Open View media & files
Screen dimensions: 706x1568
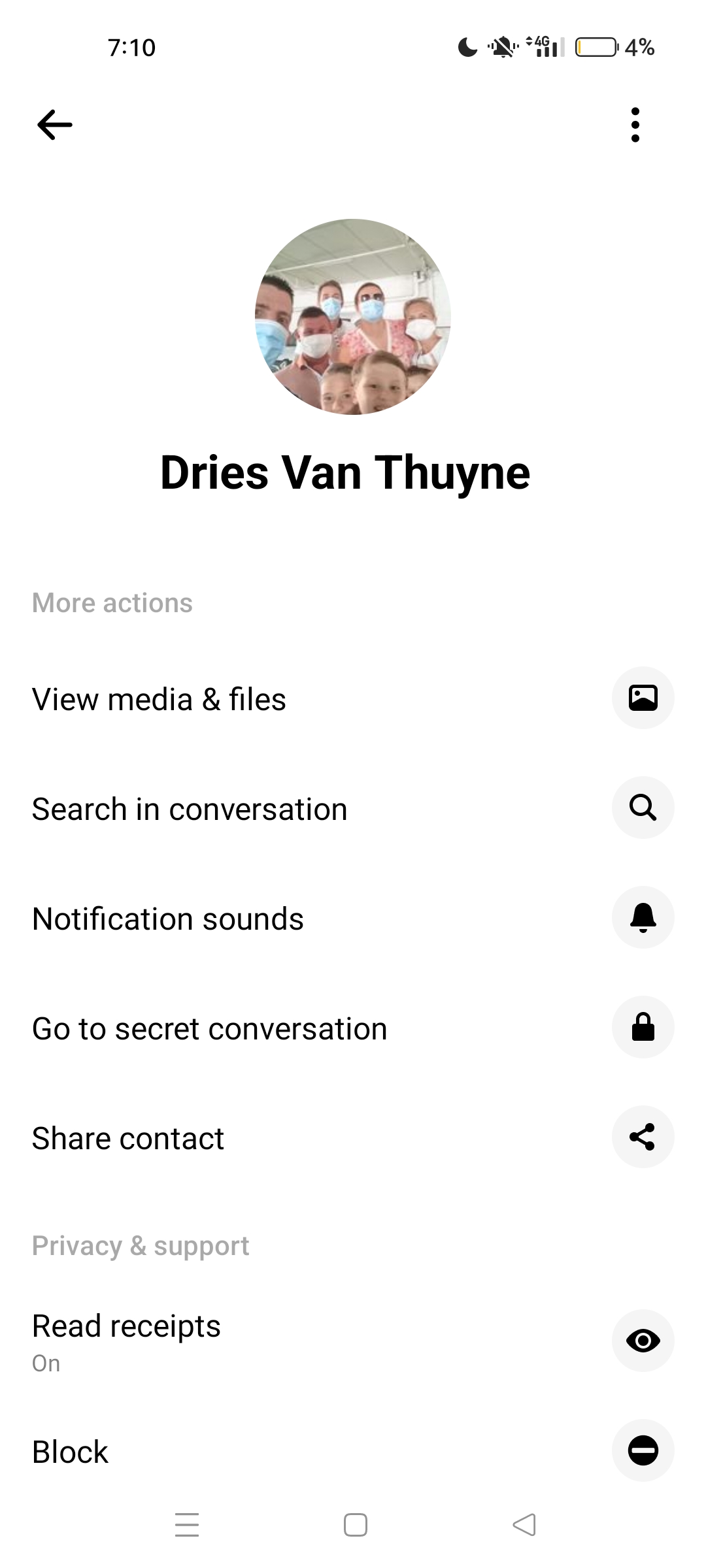353,698
